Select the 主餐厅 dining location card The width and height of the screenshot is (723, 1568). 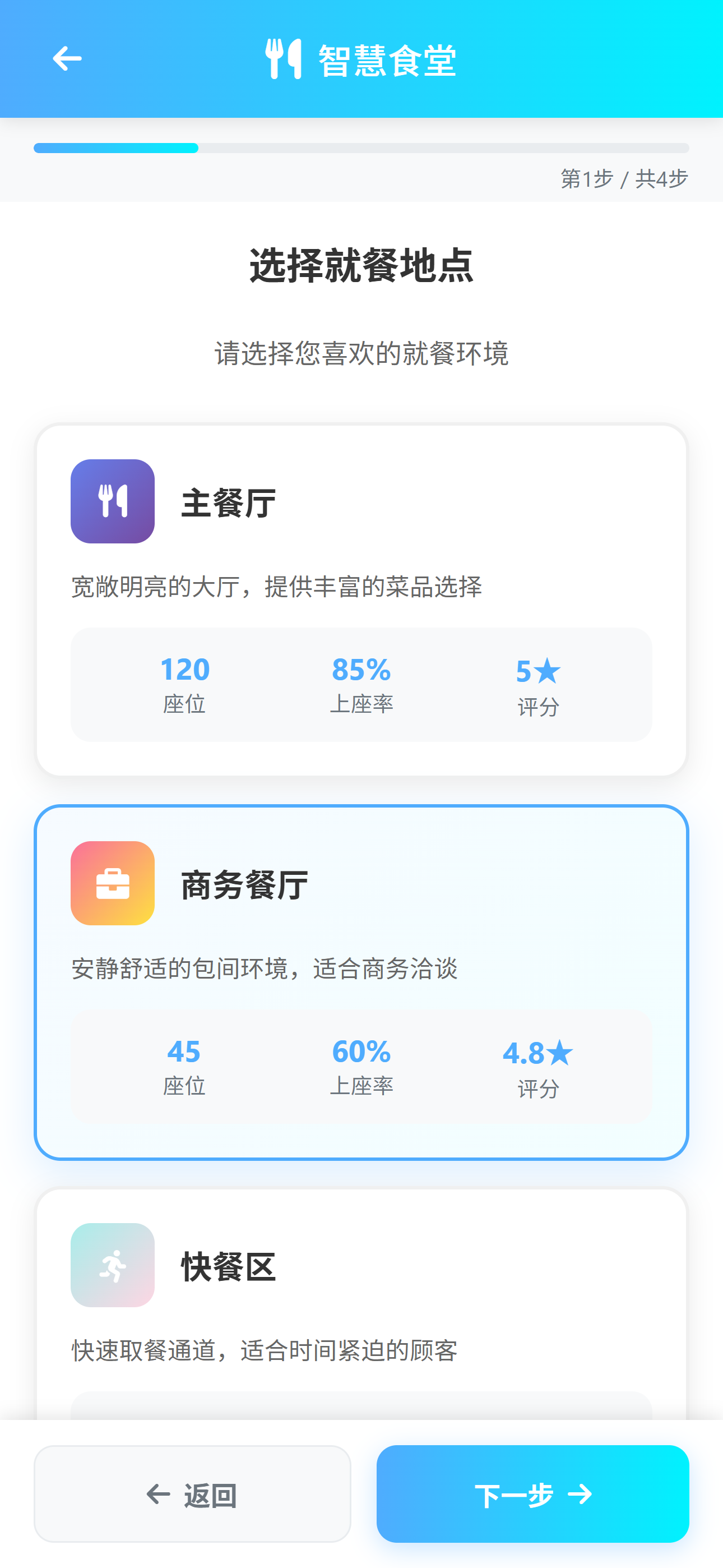361,599
